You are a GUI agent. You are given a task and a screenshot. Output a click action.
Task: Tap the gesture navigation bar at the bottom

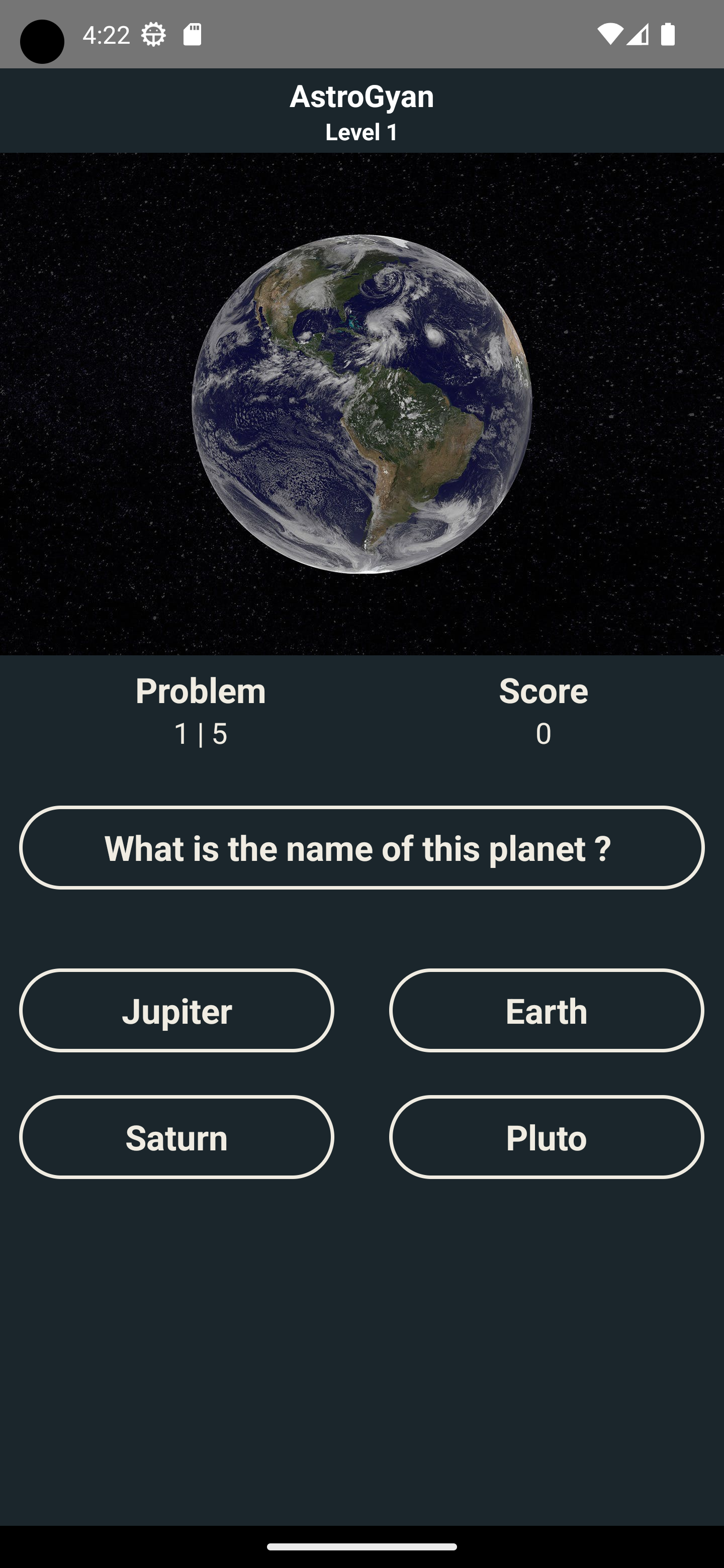coord(361,1546)
